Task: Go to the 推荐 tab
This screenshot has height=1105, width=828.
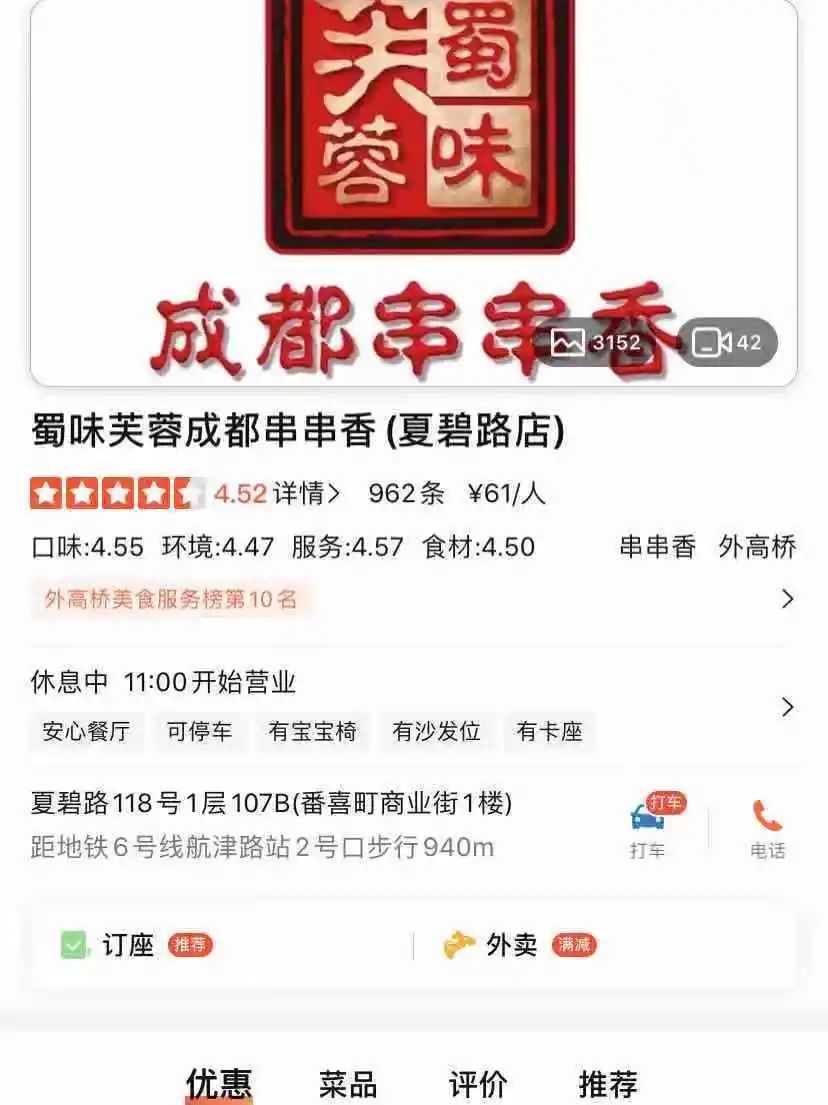Action: click(608, 1084)
